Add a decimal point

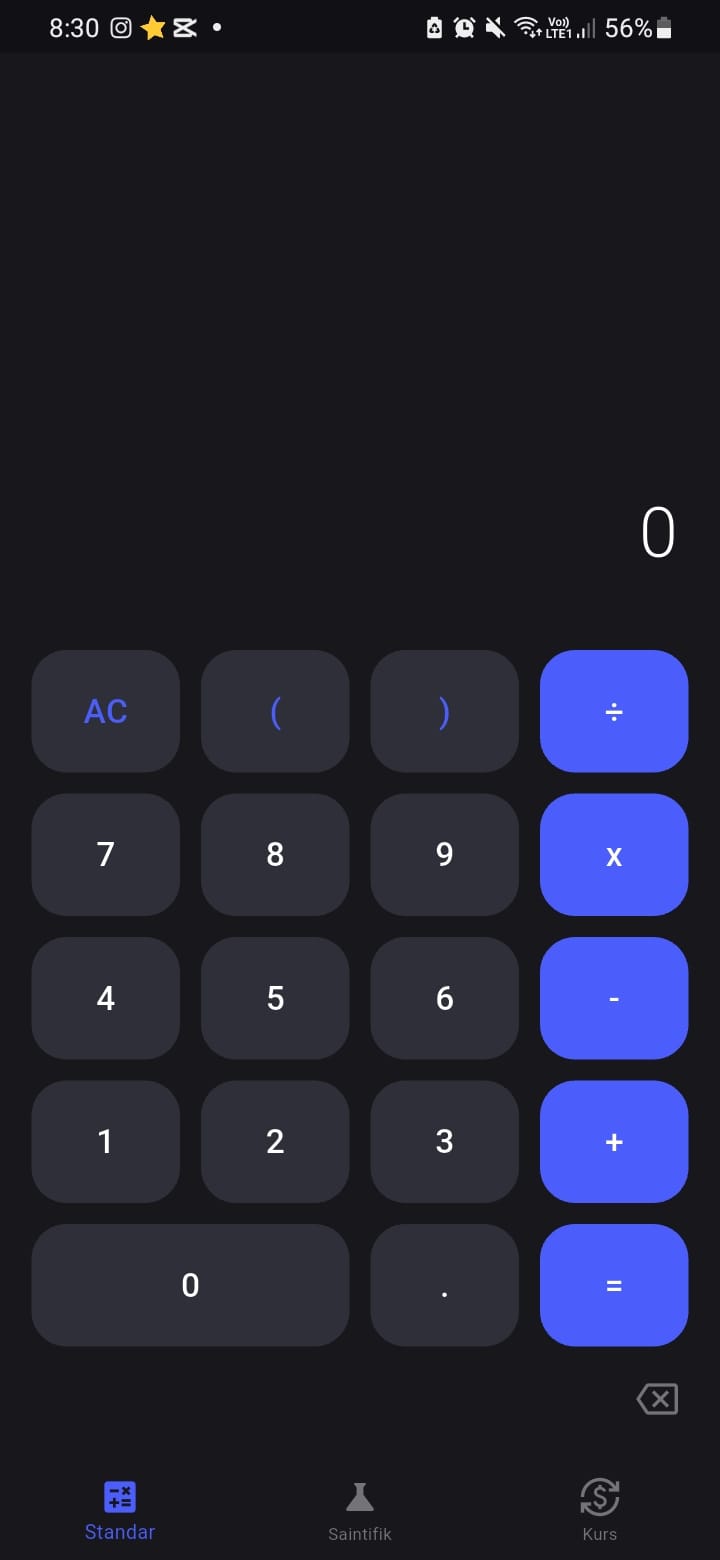click(445, 1285)
